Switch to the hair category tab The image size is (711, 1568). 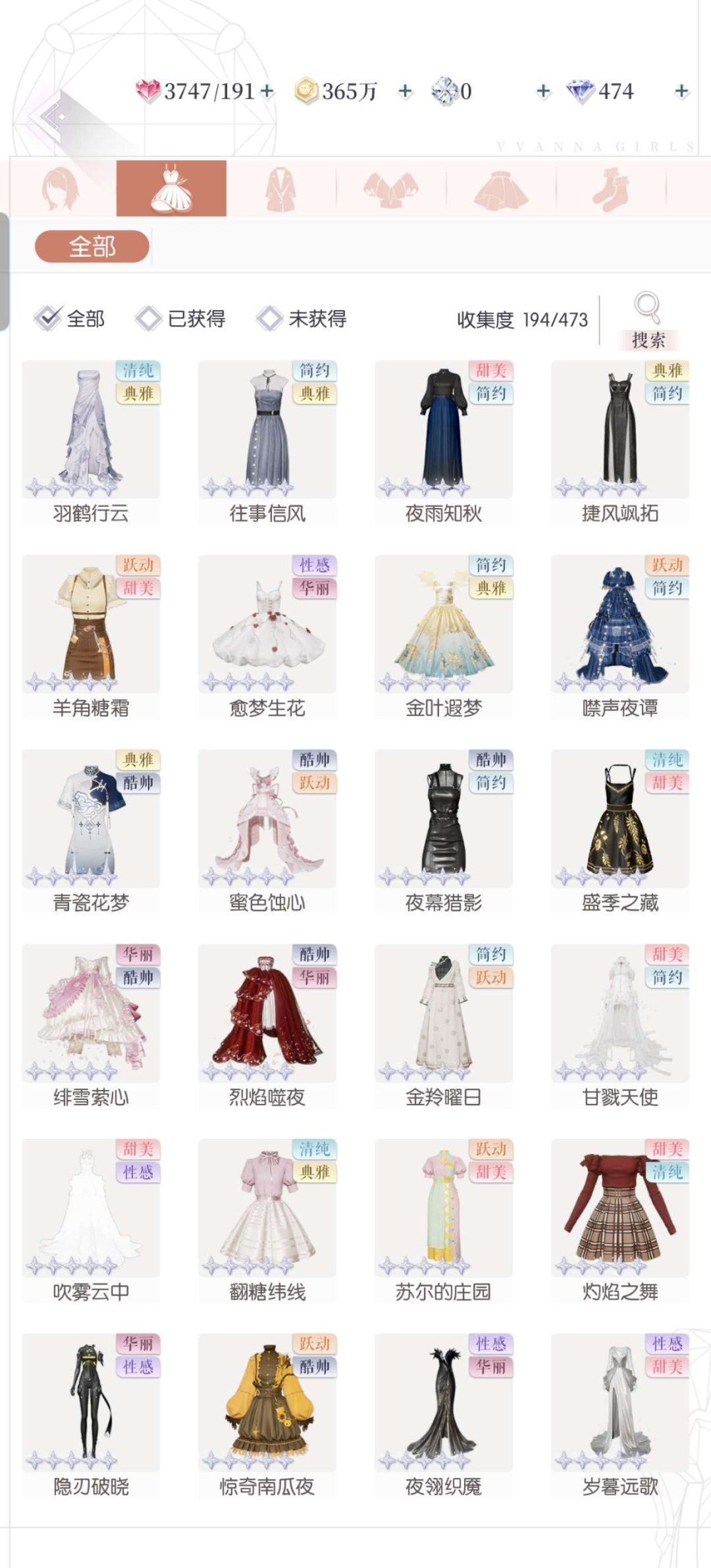61,188
